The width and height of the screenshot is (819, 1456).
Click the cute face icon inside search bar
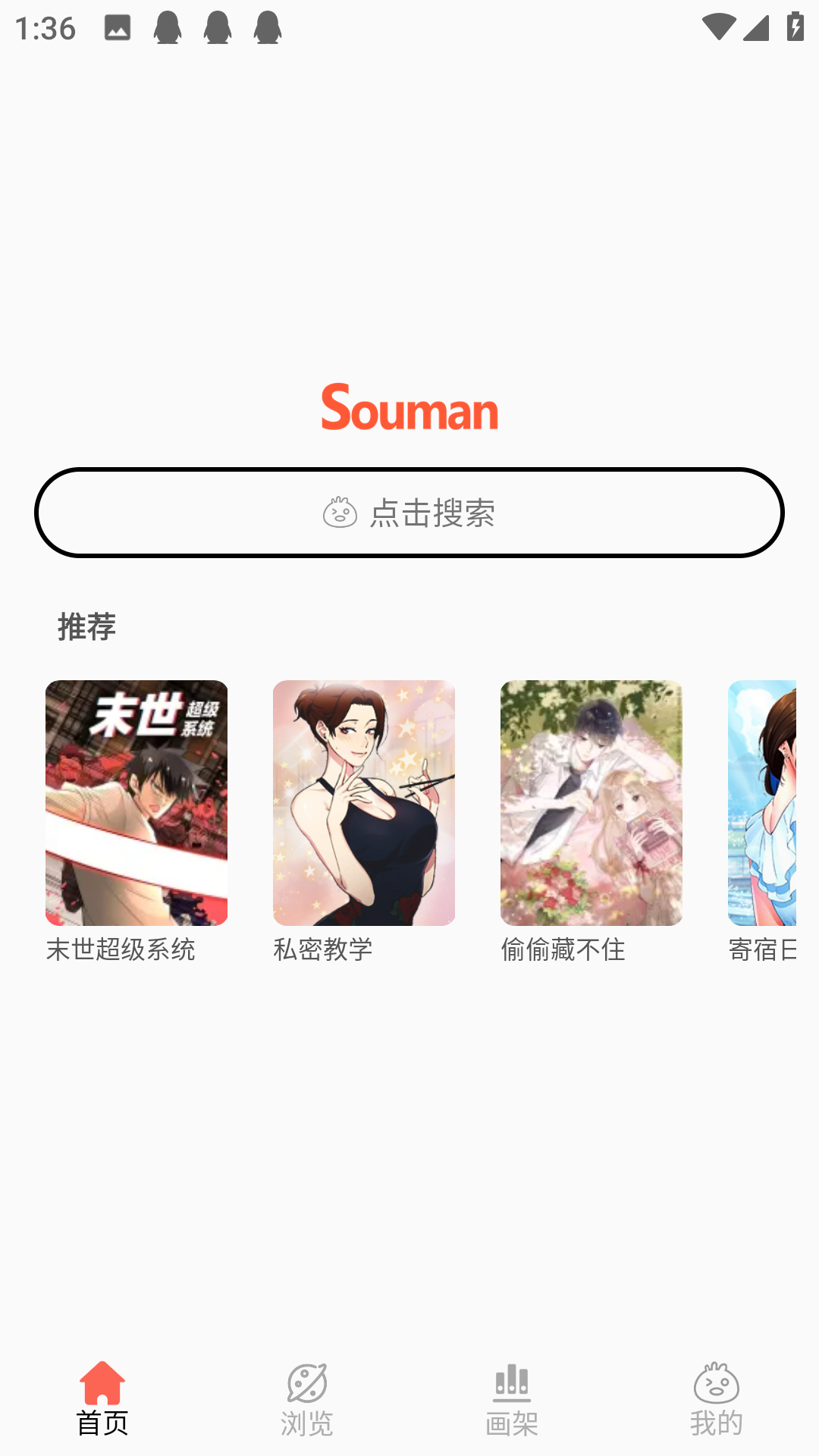click(339, 513)
